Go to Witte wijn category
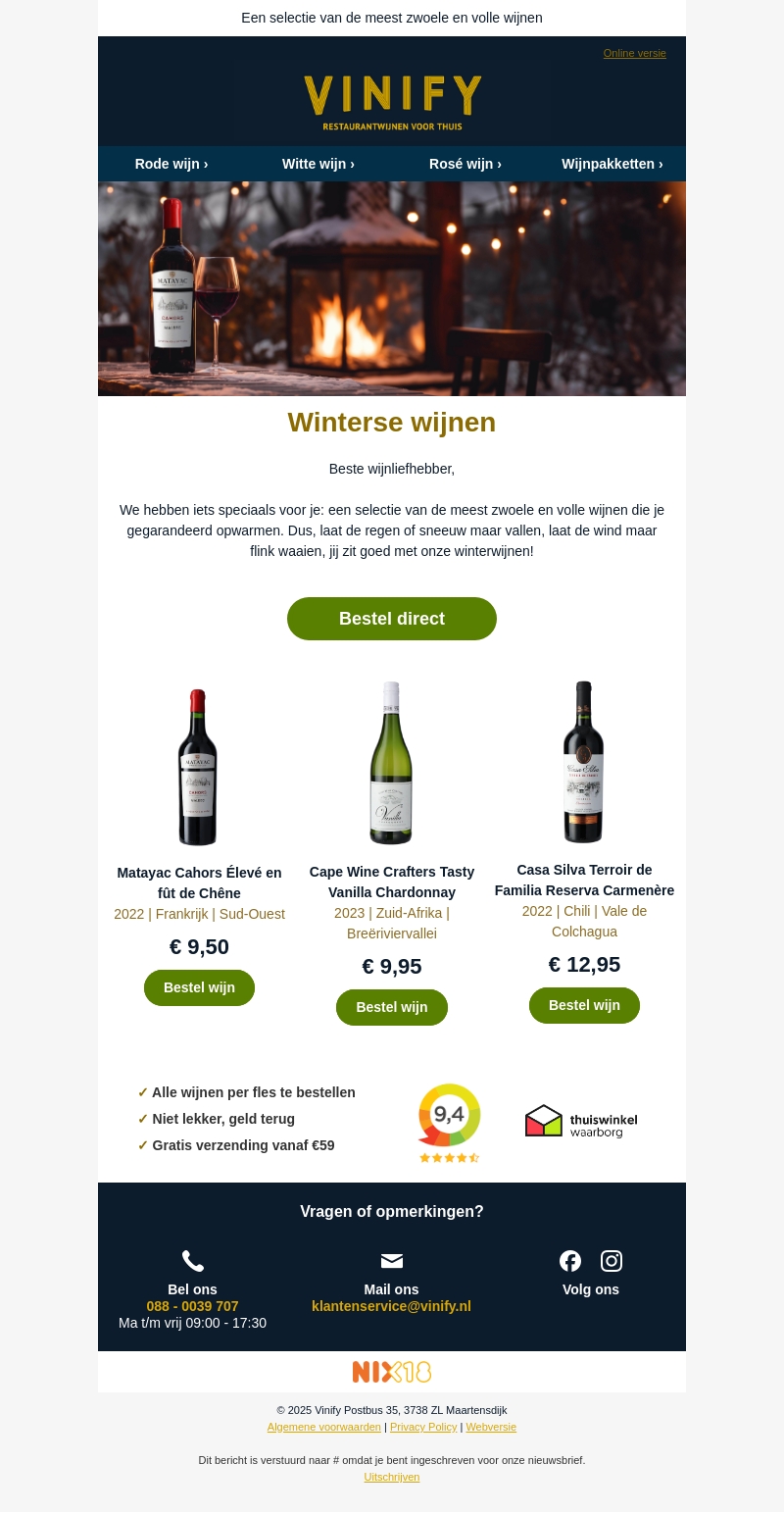The height and width of the screenshot is (1513, 784). [318, 164]
